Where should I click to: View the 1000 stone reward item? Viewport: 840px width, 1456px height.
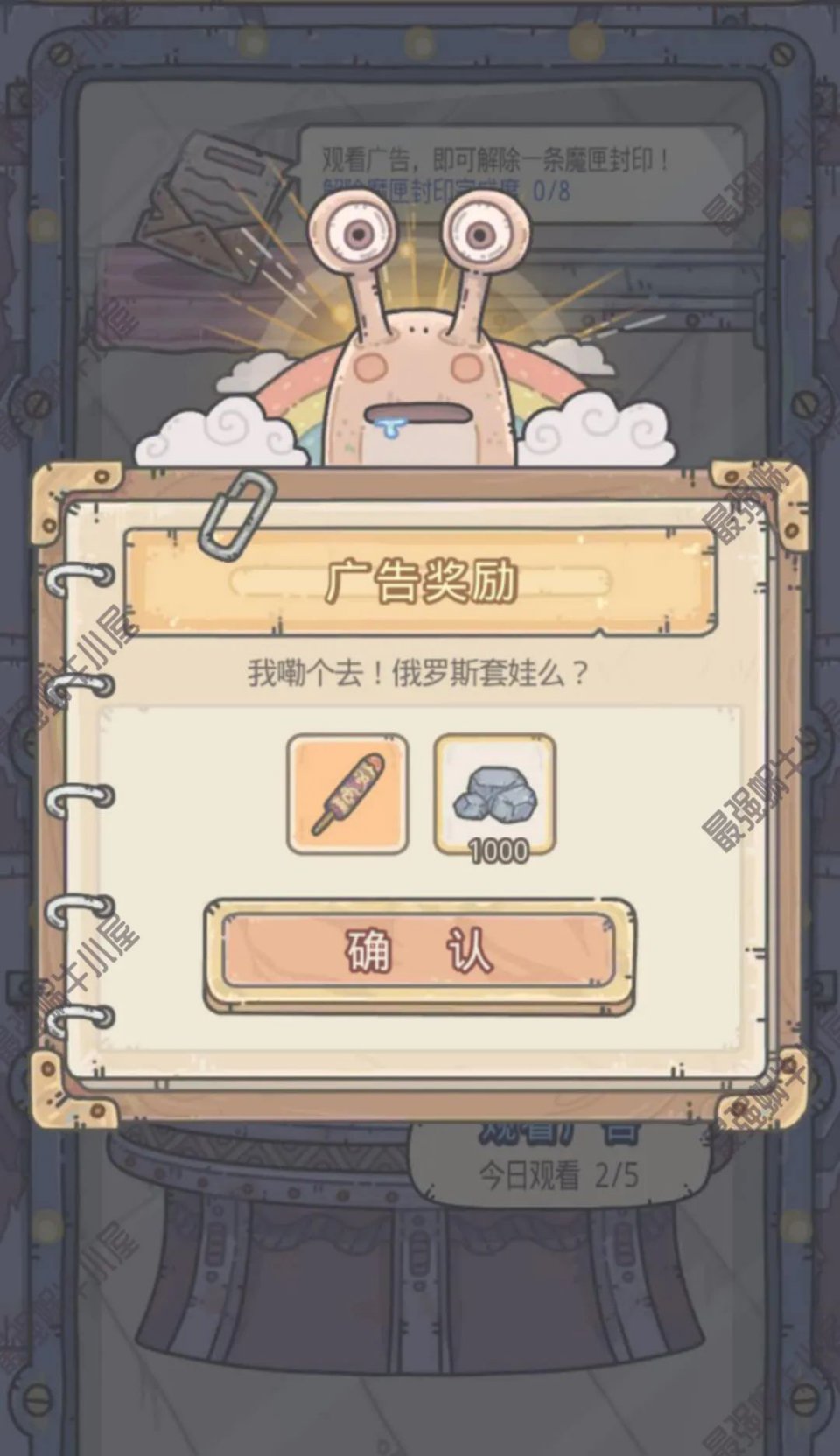[495, 794]
